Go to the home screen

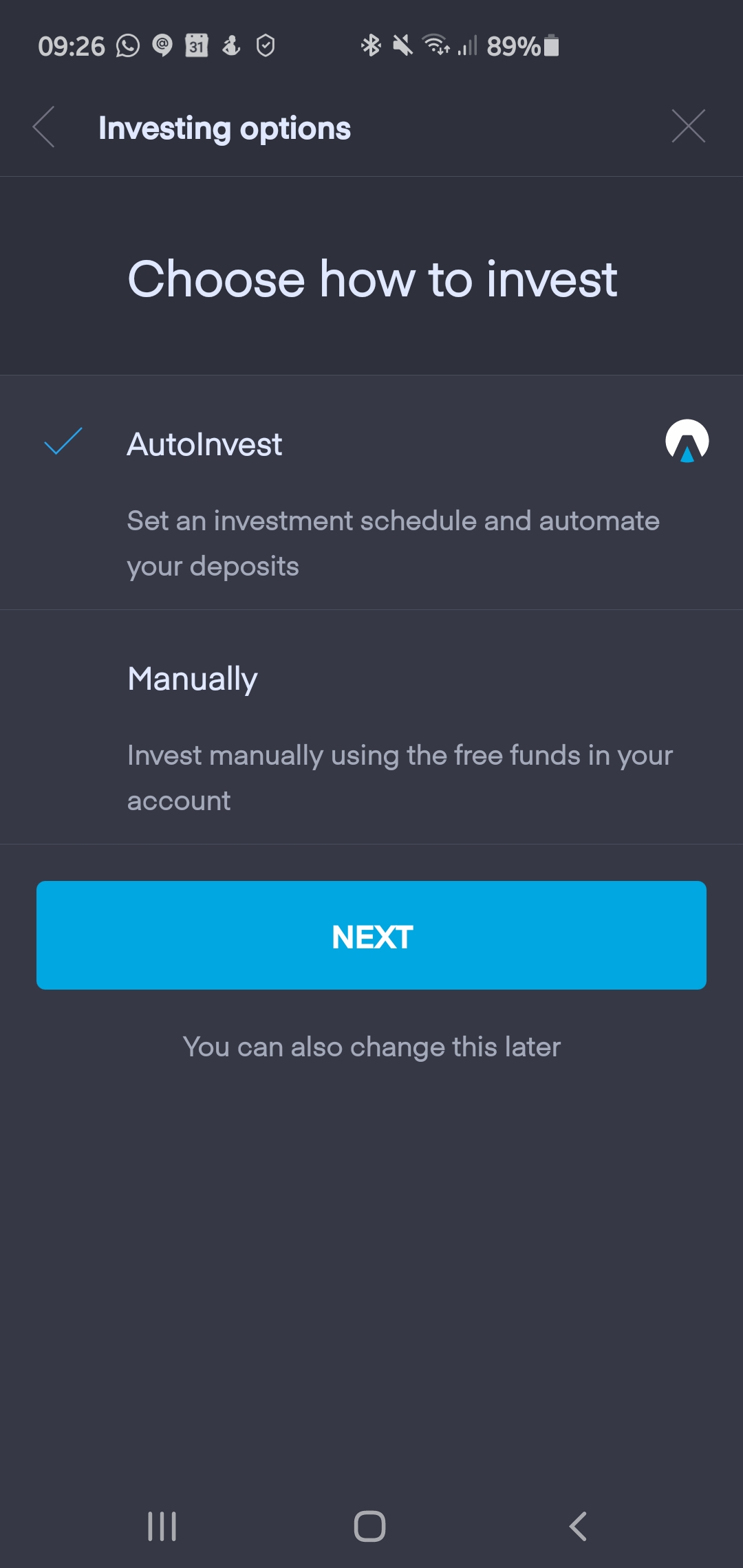370,1526
